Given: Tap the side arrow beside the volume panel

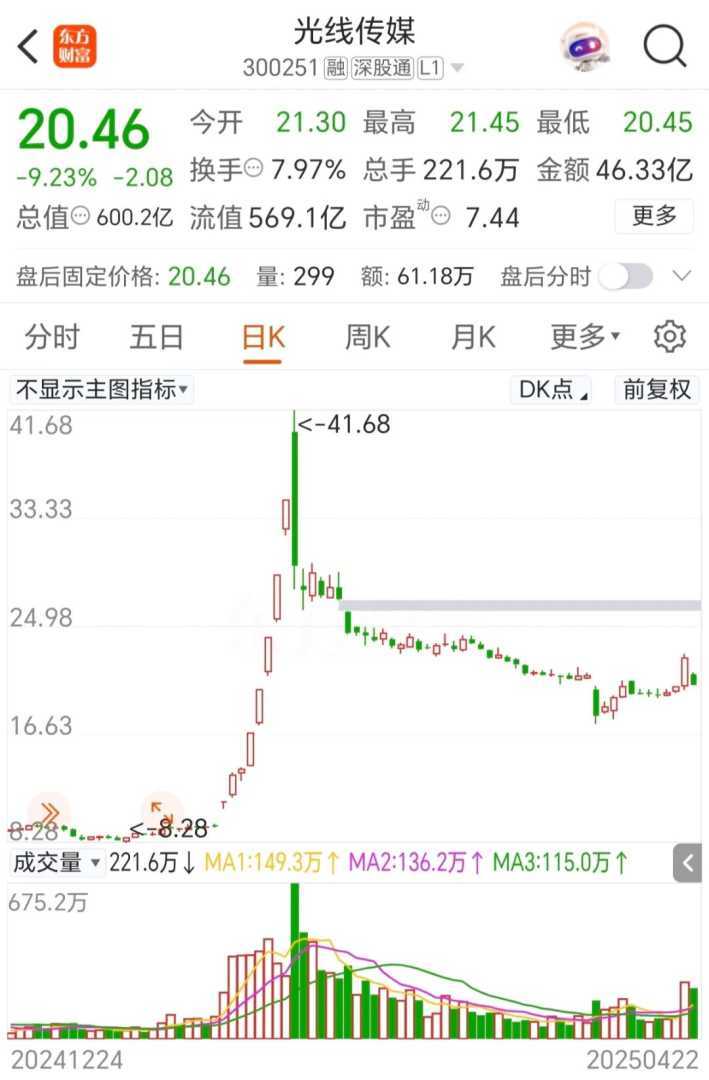Looking at the screenshot, I should 687,862.
